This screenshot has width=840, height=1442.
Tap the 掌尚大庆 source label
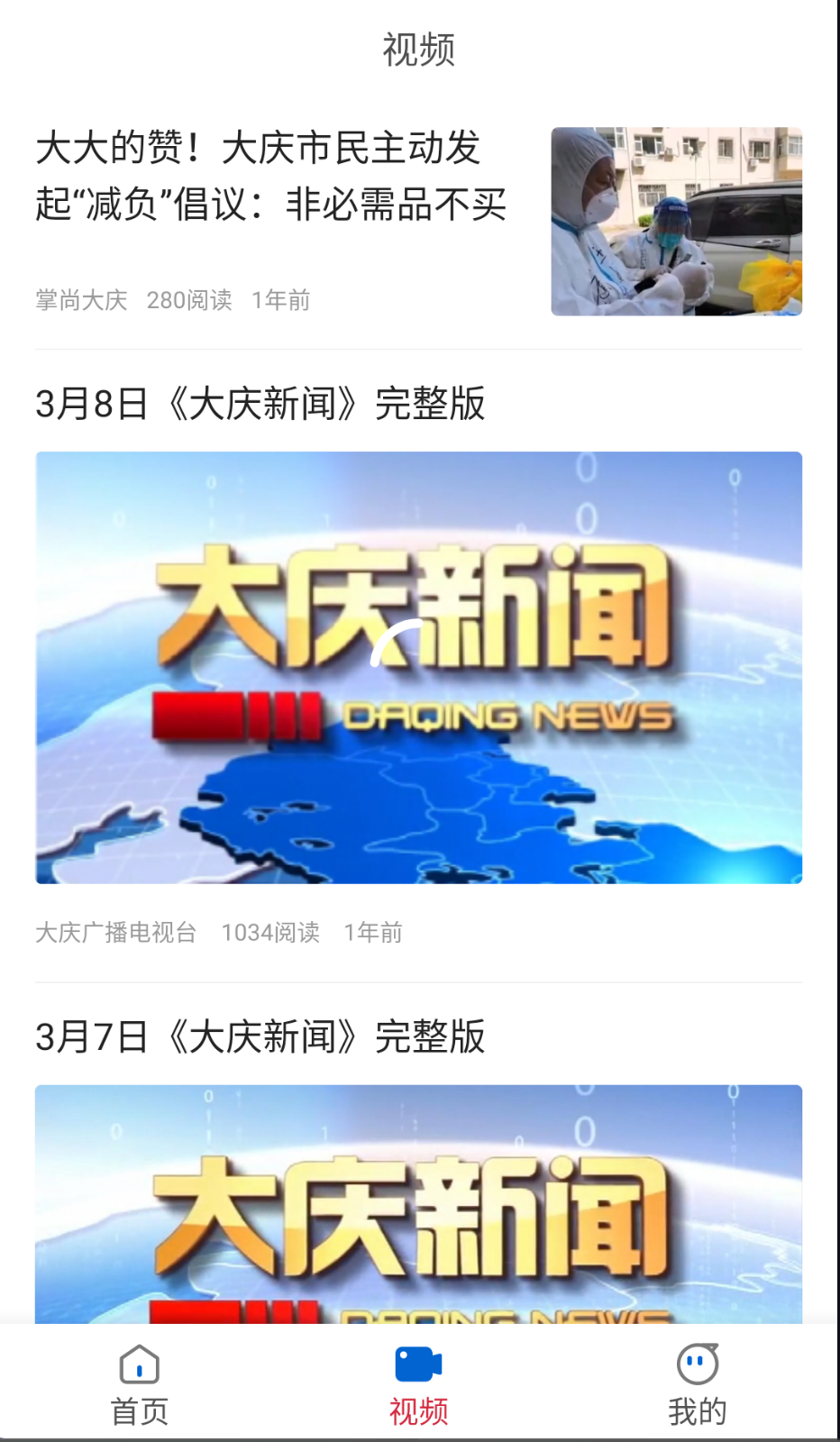click(80, 299)
